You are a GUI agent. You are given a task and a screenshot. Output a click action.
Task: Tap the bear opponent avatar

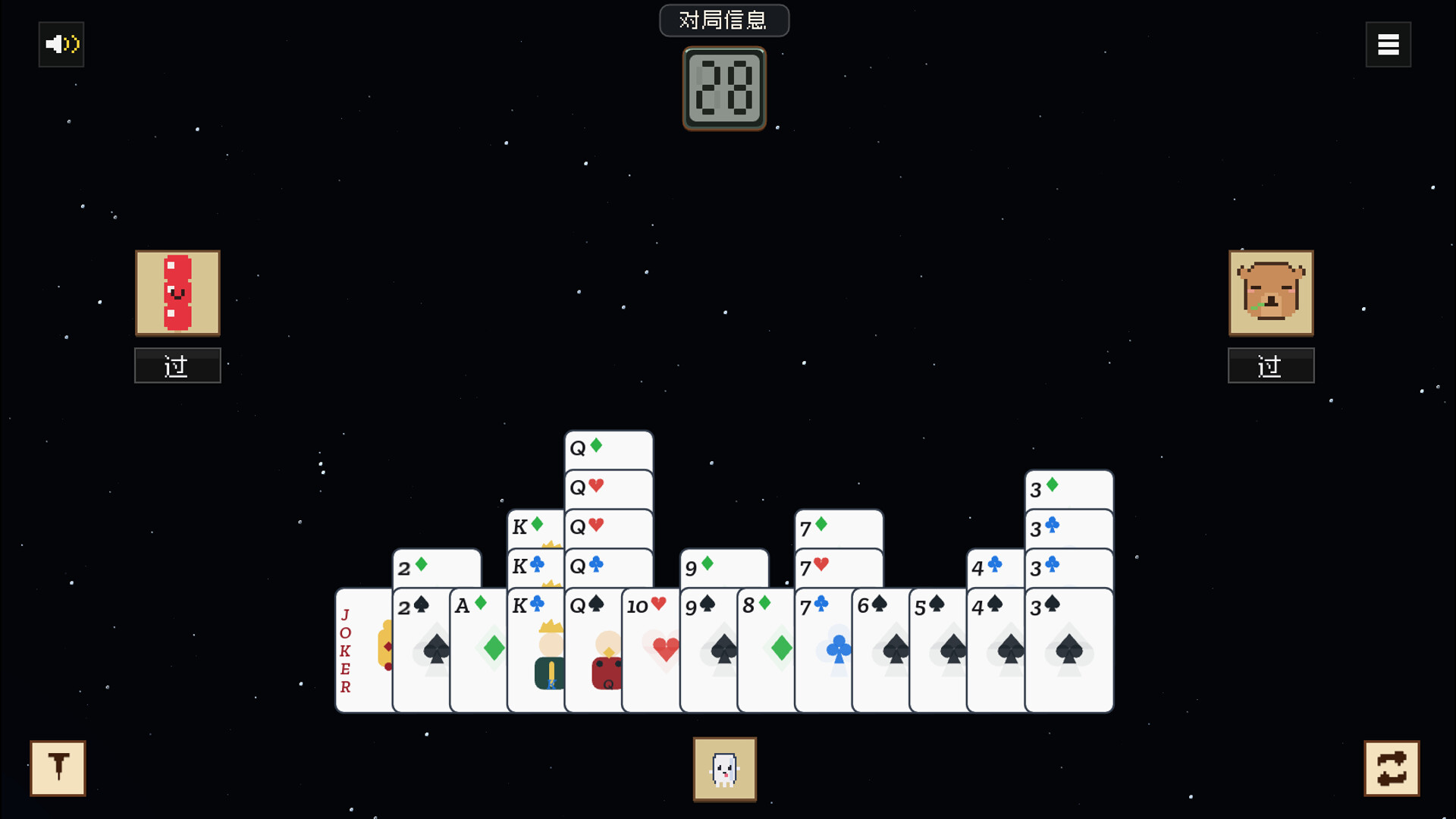[1271, 293]
